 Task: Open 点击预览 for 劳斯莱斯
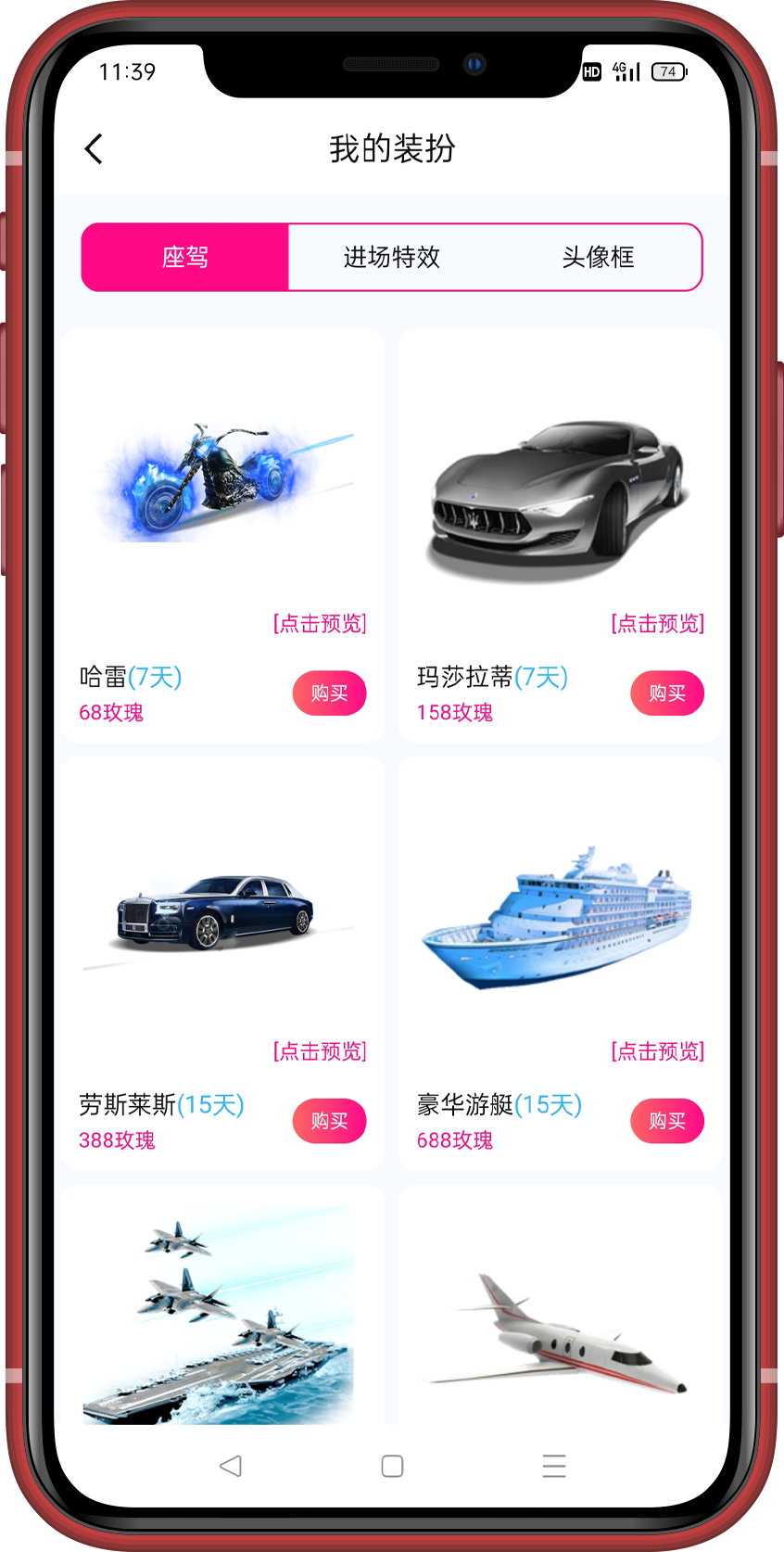click(320, 1050)
